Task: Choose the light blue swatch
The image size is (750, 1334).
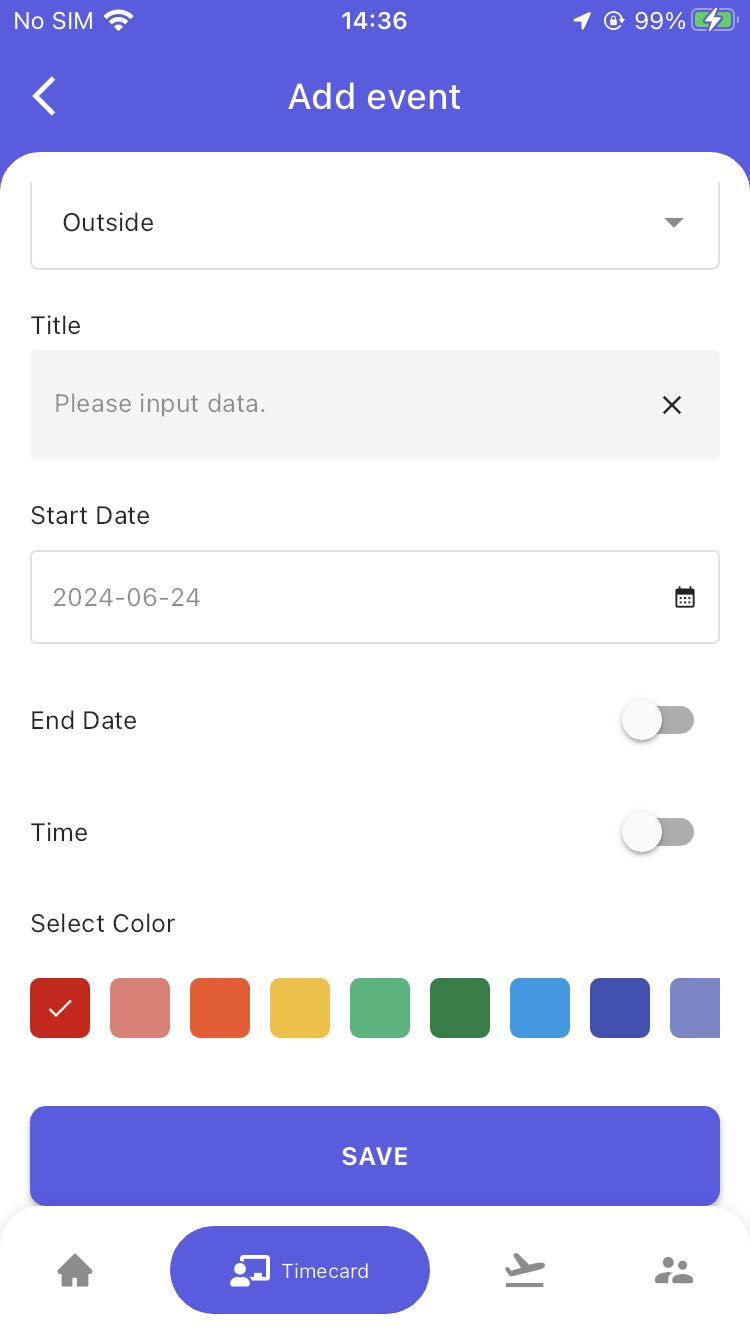Action: (540, 1008)
